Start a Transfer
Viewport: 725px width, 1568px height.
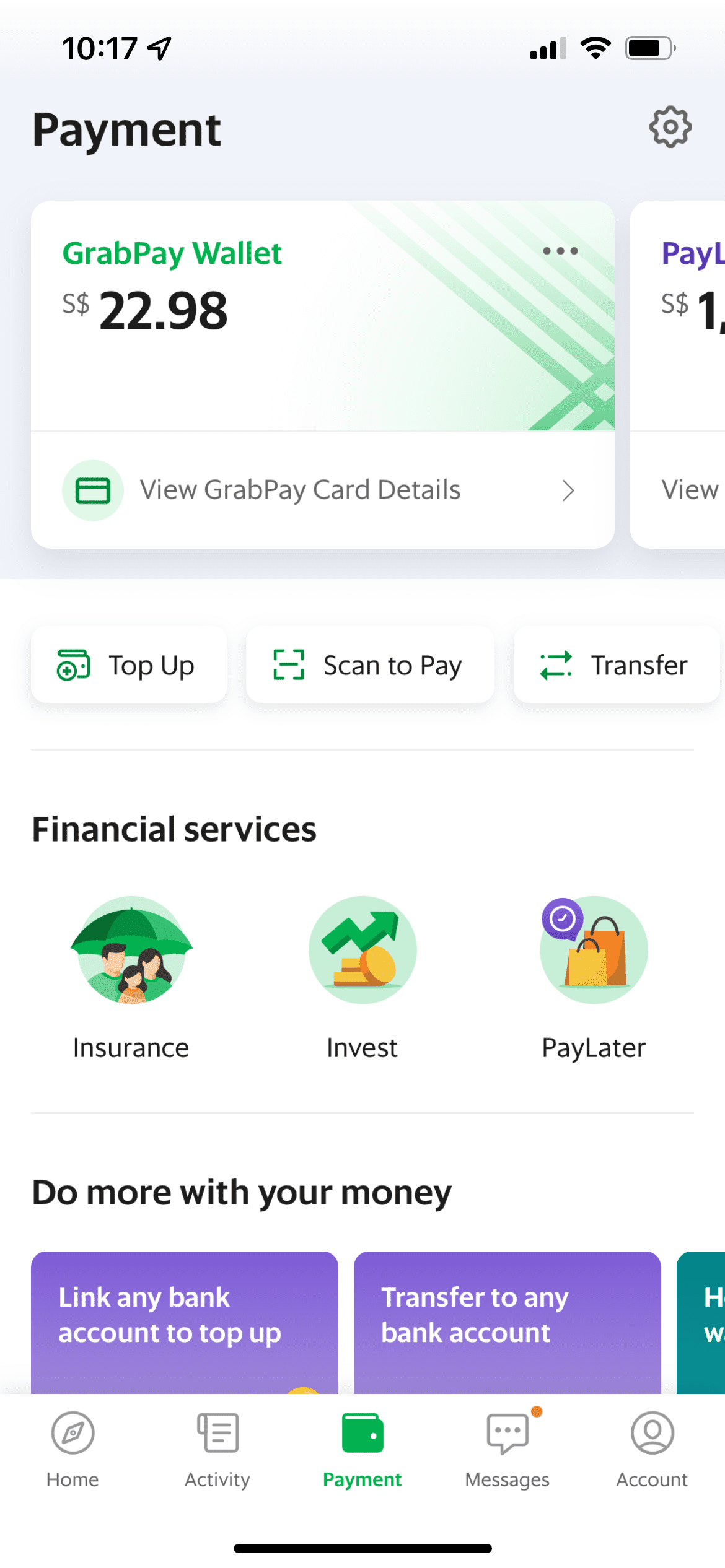pos(616,665)
